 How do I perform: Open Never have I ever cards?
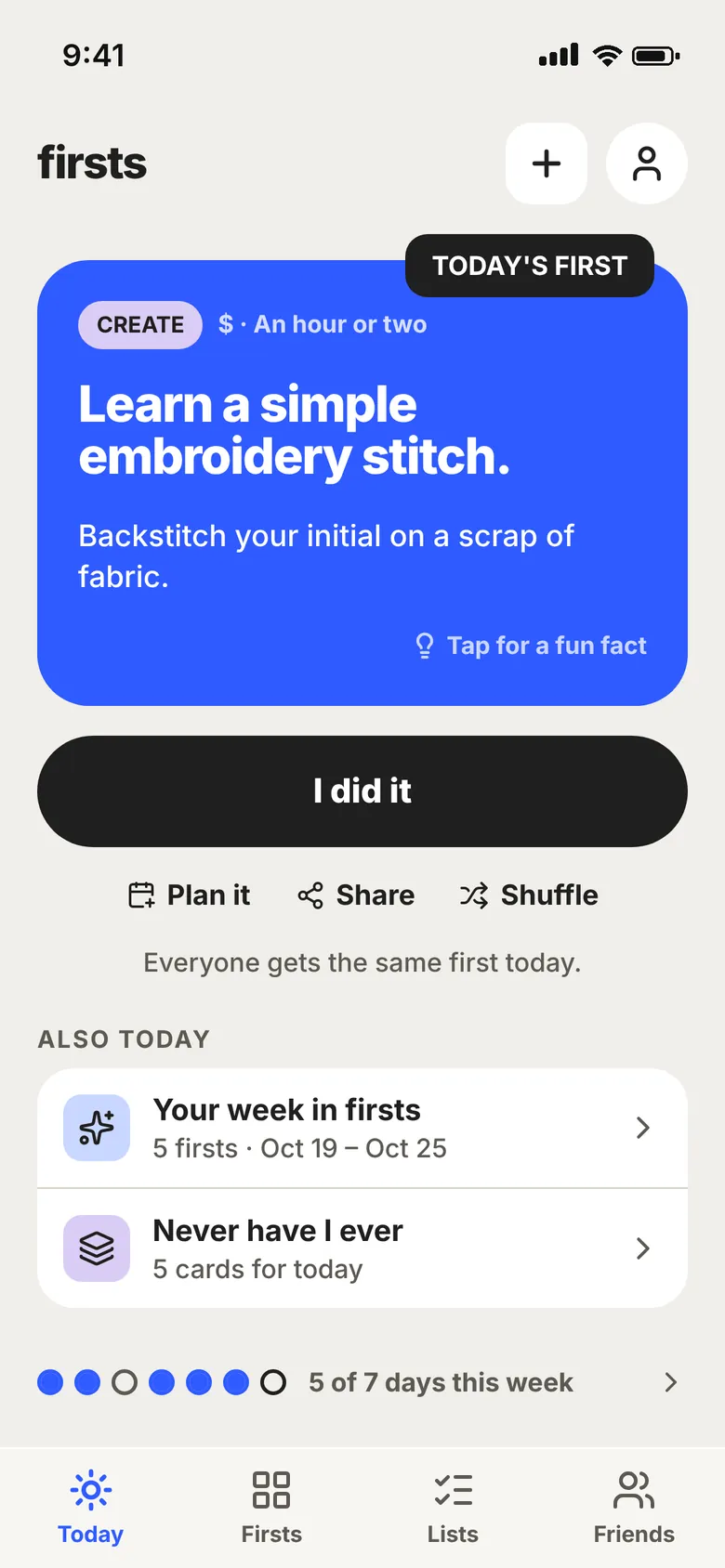coord(362,1248)
